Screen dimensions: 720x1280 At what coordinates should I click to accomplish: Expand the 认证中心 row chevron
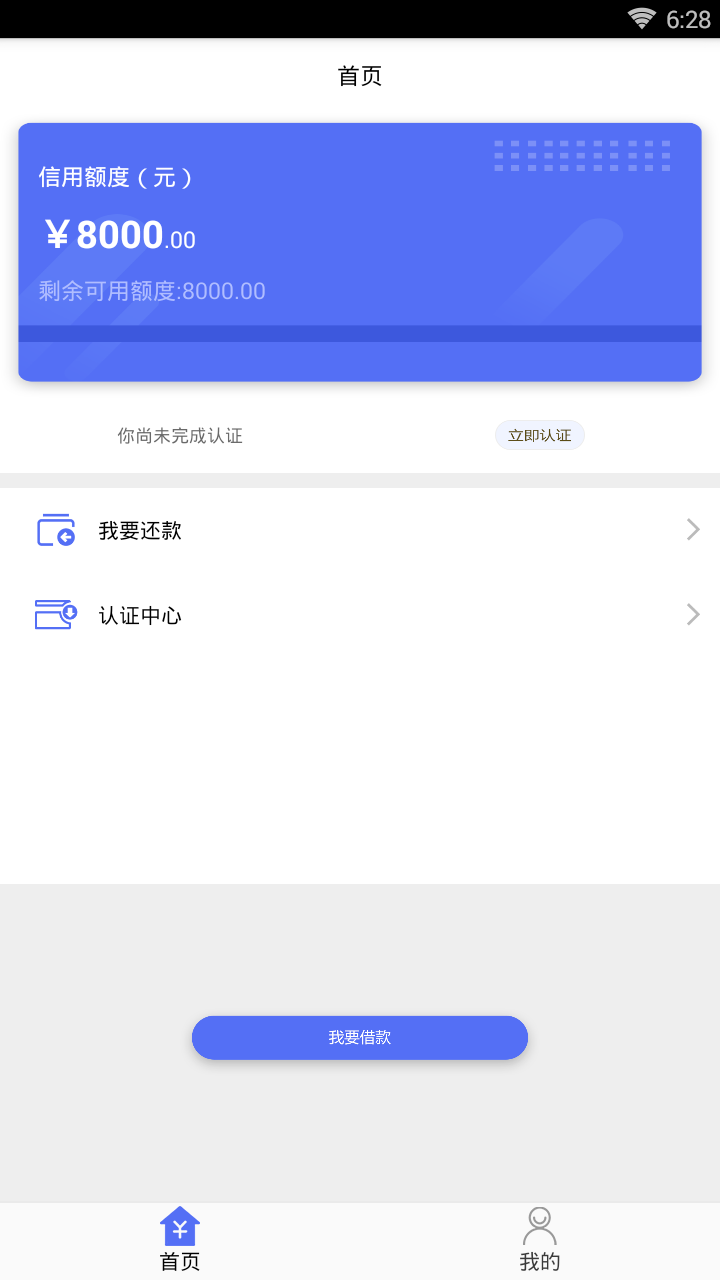tap(692, 614)
